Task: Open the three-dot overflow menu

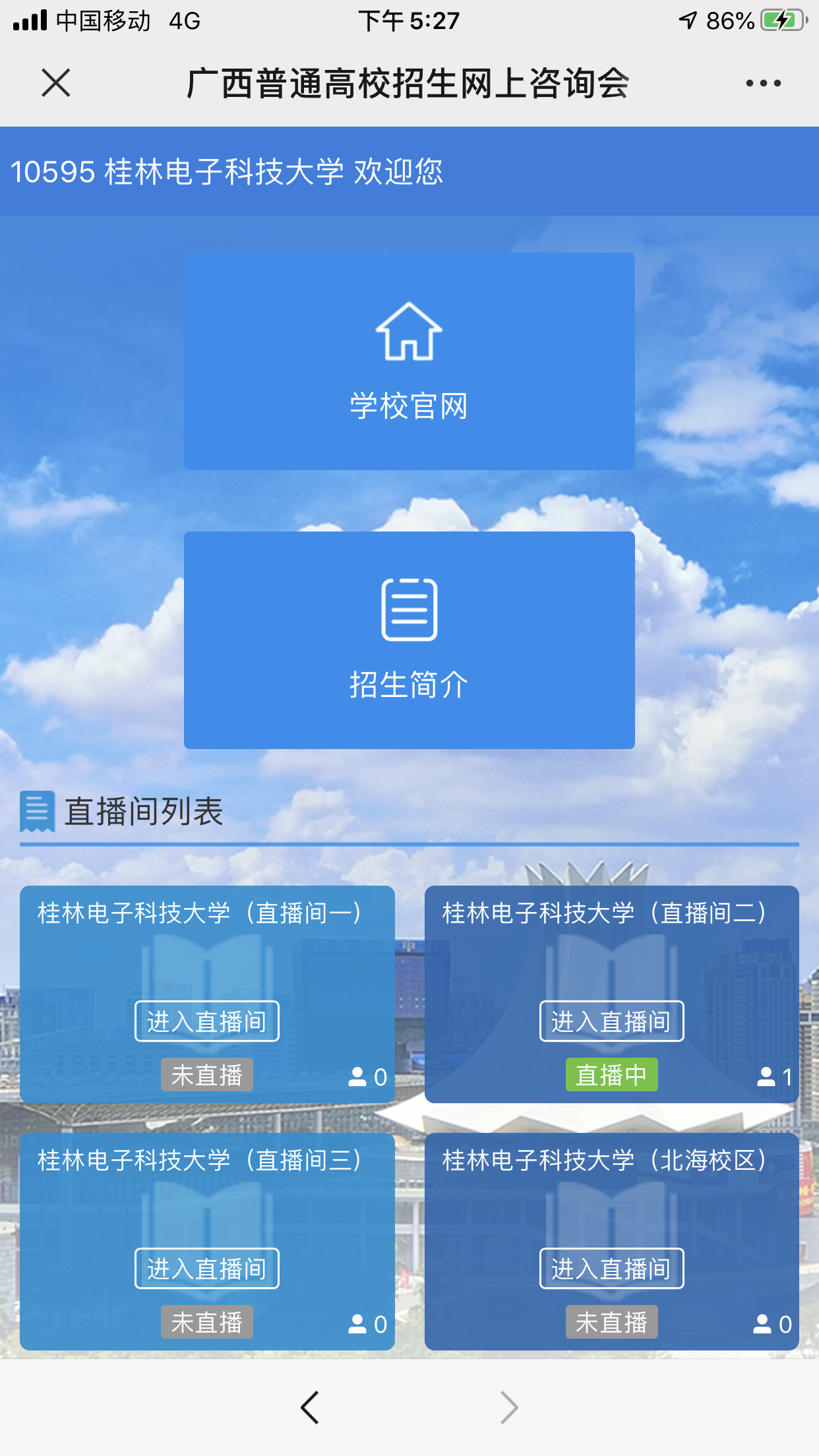Action: [763, 83]
